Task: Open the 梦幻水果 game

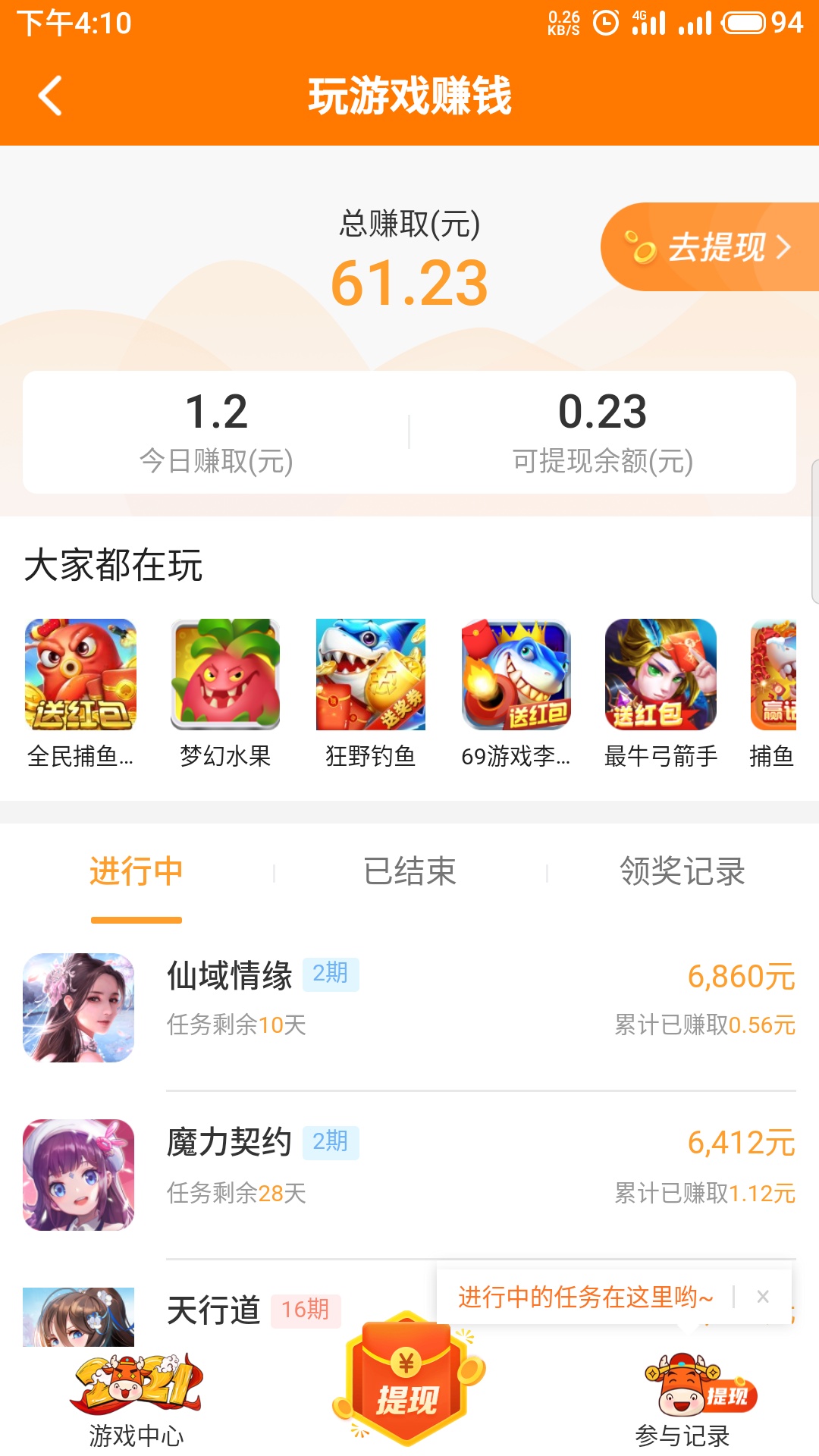Action: 225,675
